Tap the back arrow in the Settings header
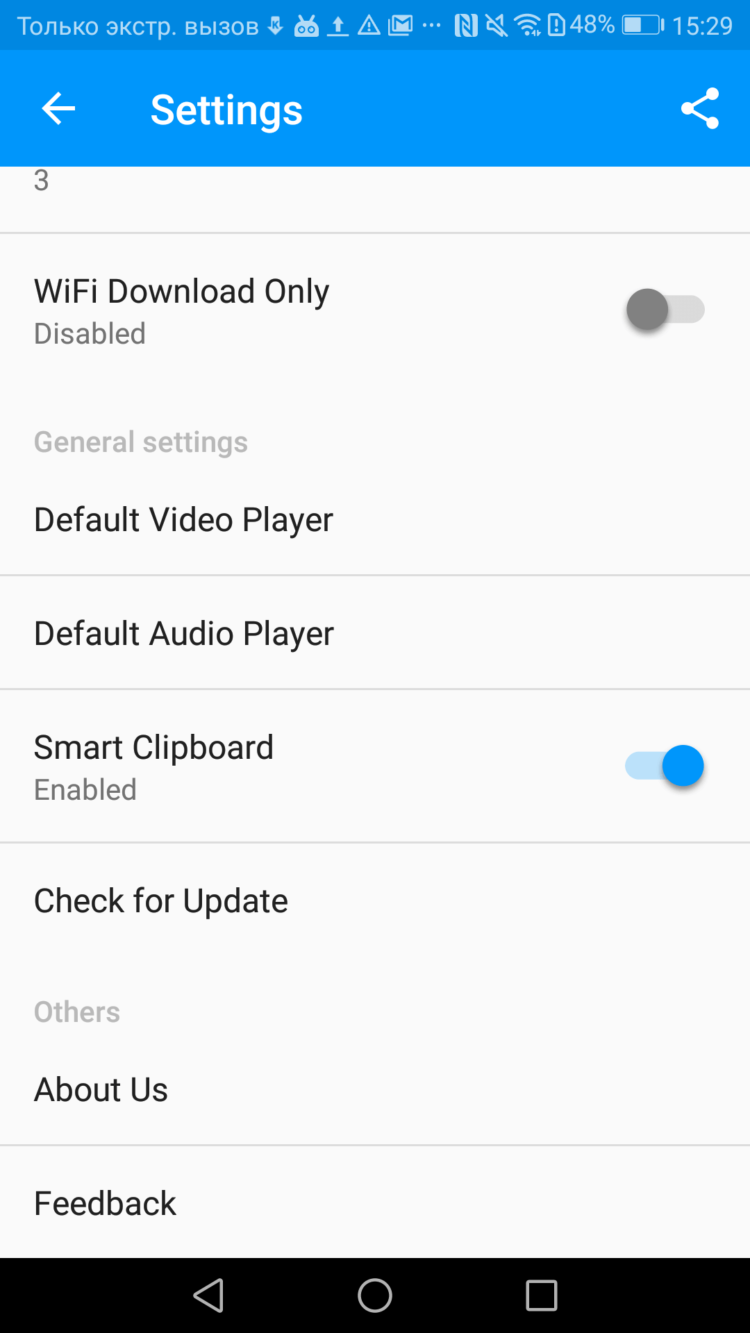The height and width of the screenshot is (1333, 750). (57, 108)
